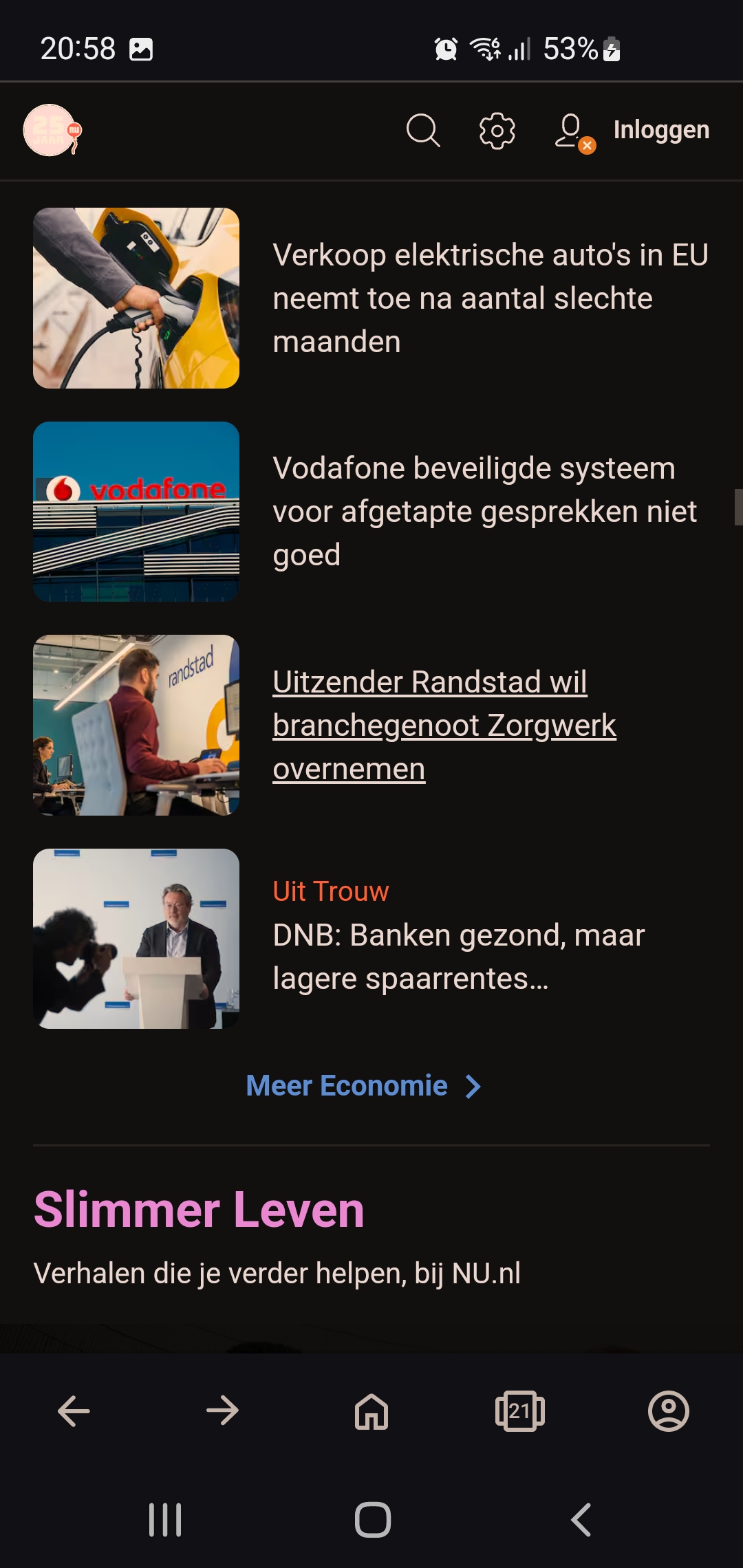
Task: Go back with the browser back arrow
Action: [74, 1411]
